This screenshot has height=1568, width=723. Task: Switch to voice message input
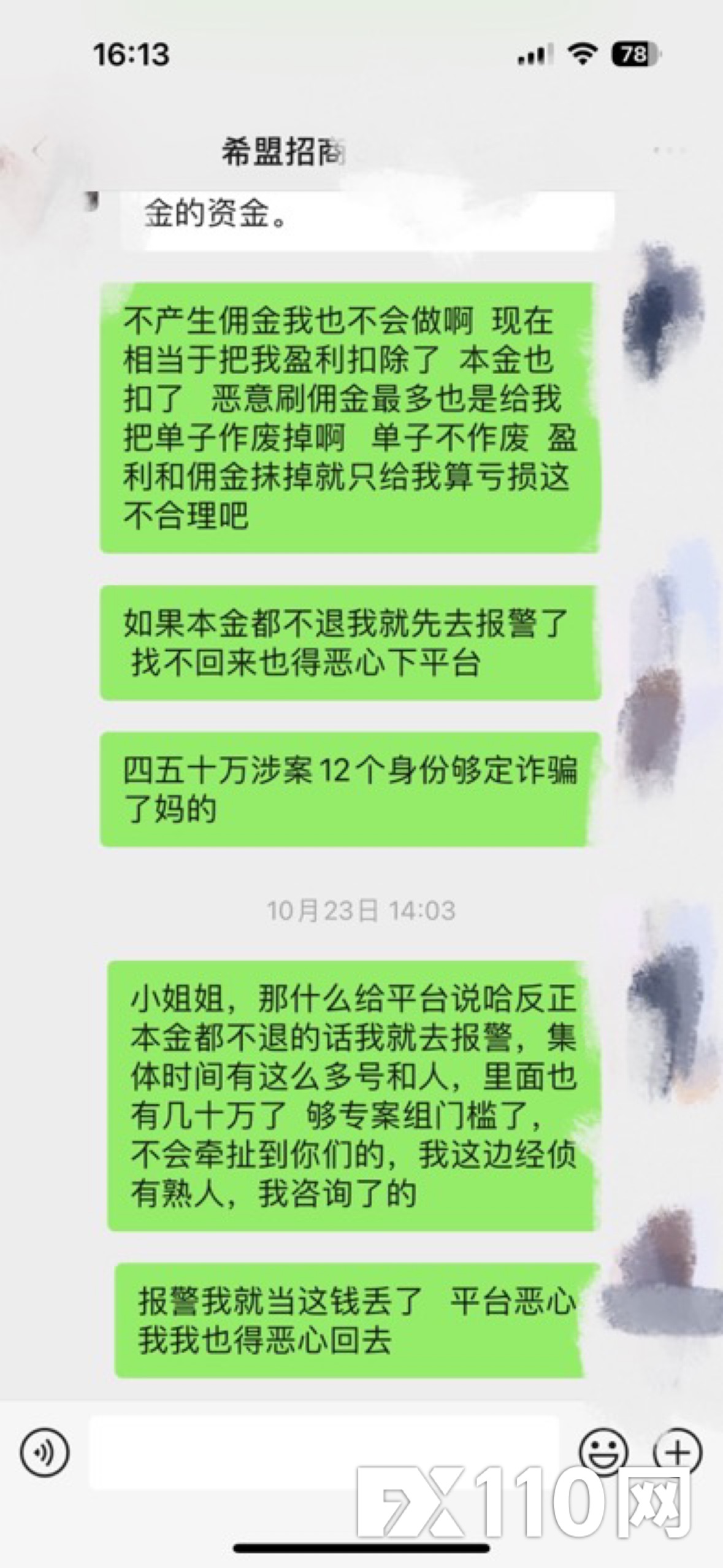[x=45, y=1453]
